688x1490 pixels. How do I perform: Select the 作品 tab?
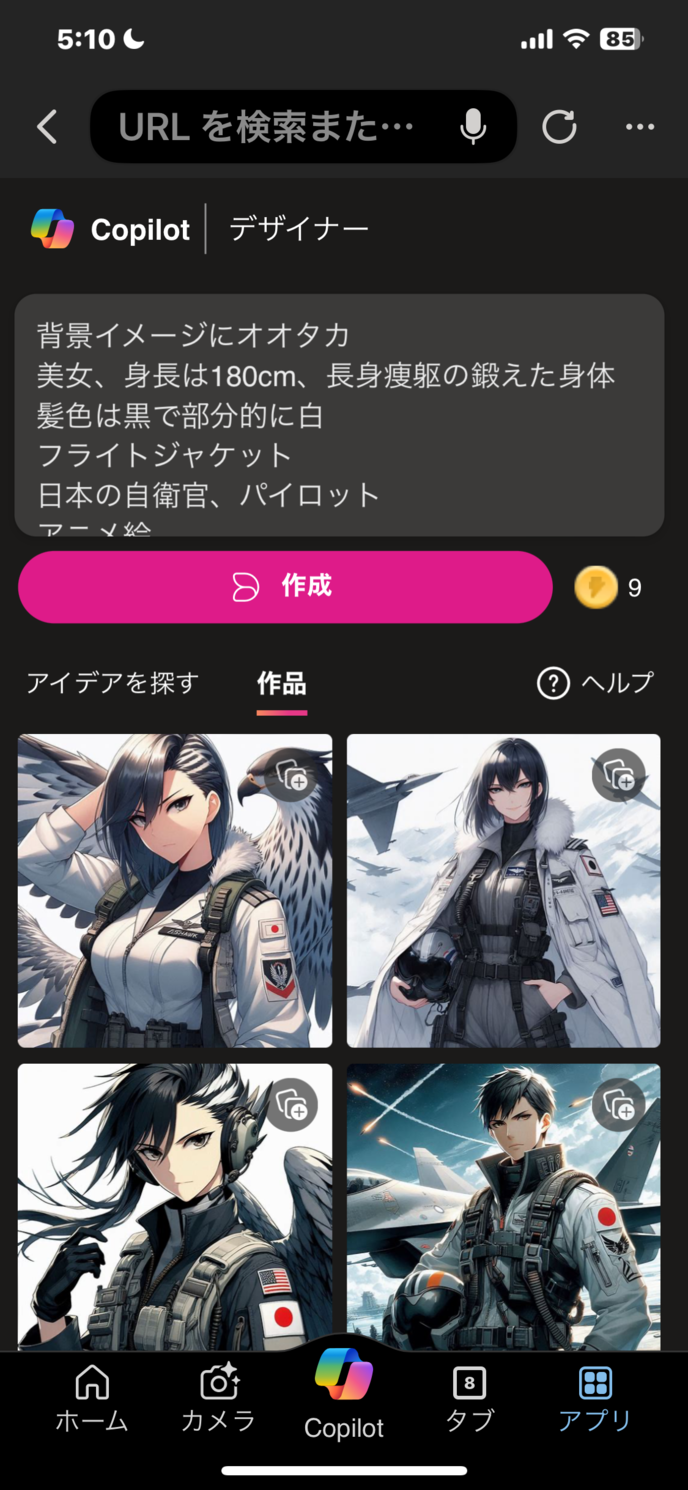(282, 684)
